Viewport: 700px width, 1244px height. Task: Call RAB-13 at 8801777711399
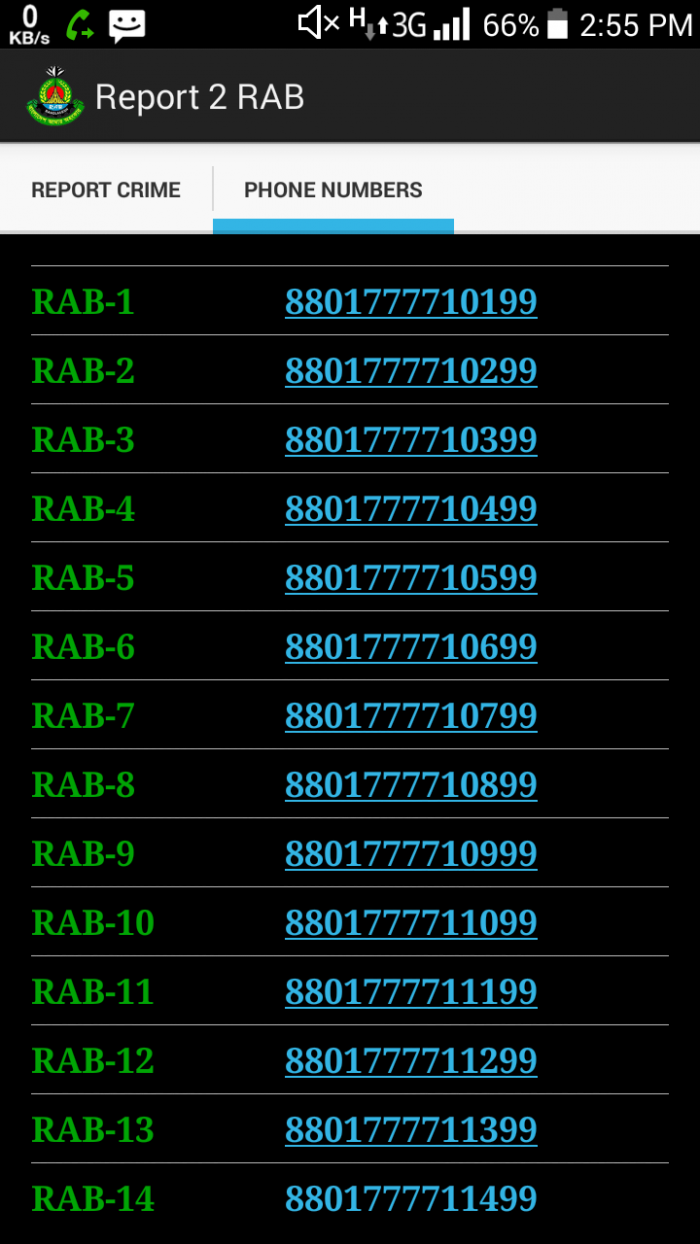(x=411, y=1130)
